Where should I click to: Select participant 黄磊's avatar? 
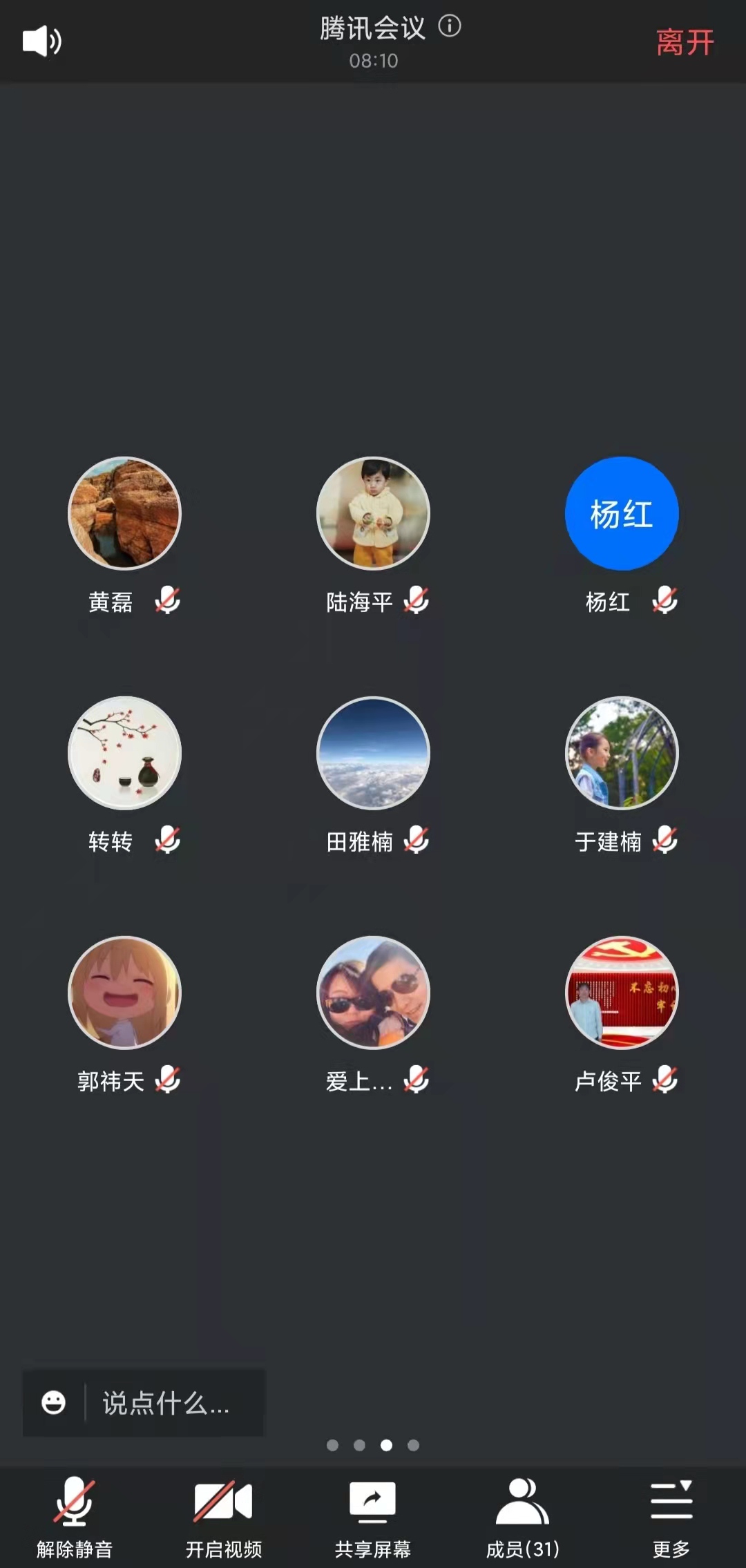point(124,513)
